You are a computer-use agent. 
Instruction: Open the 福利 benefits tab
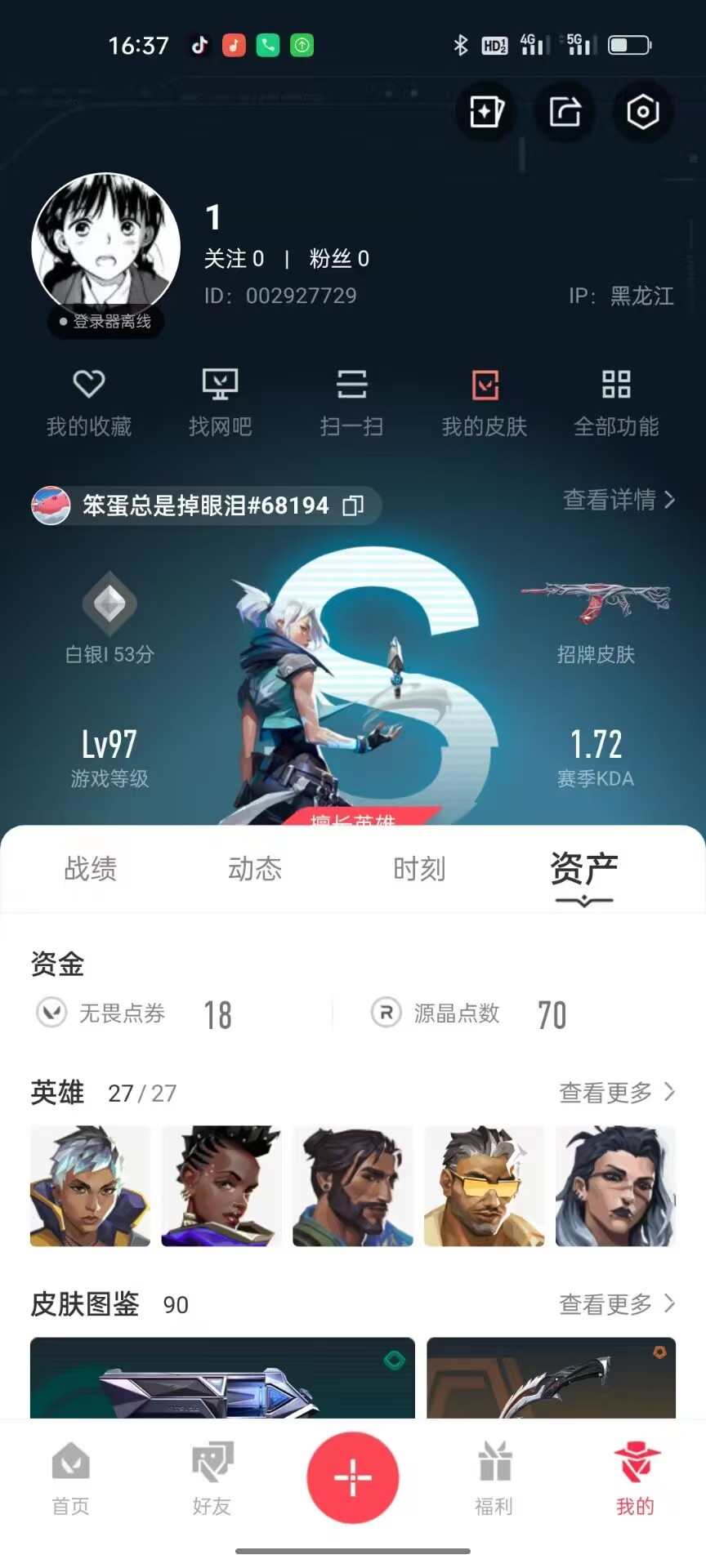tap(494, 1479)
